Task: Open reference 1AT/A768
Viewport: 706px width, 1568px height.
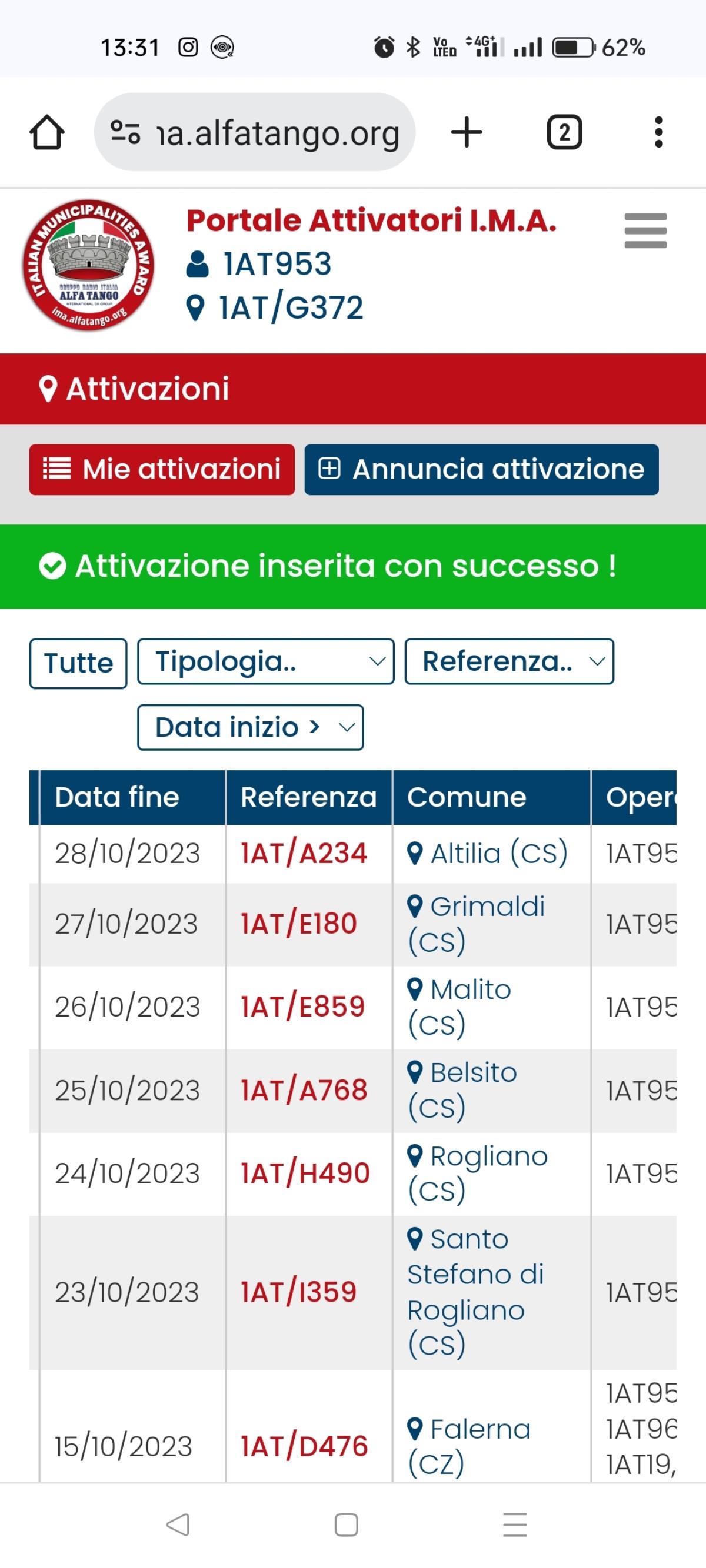Action: tap(304, 1090)
